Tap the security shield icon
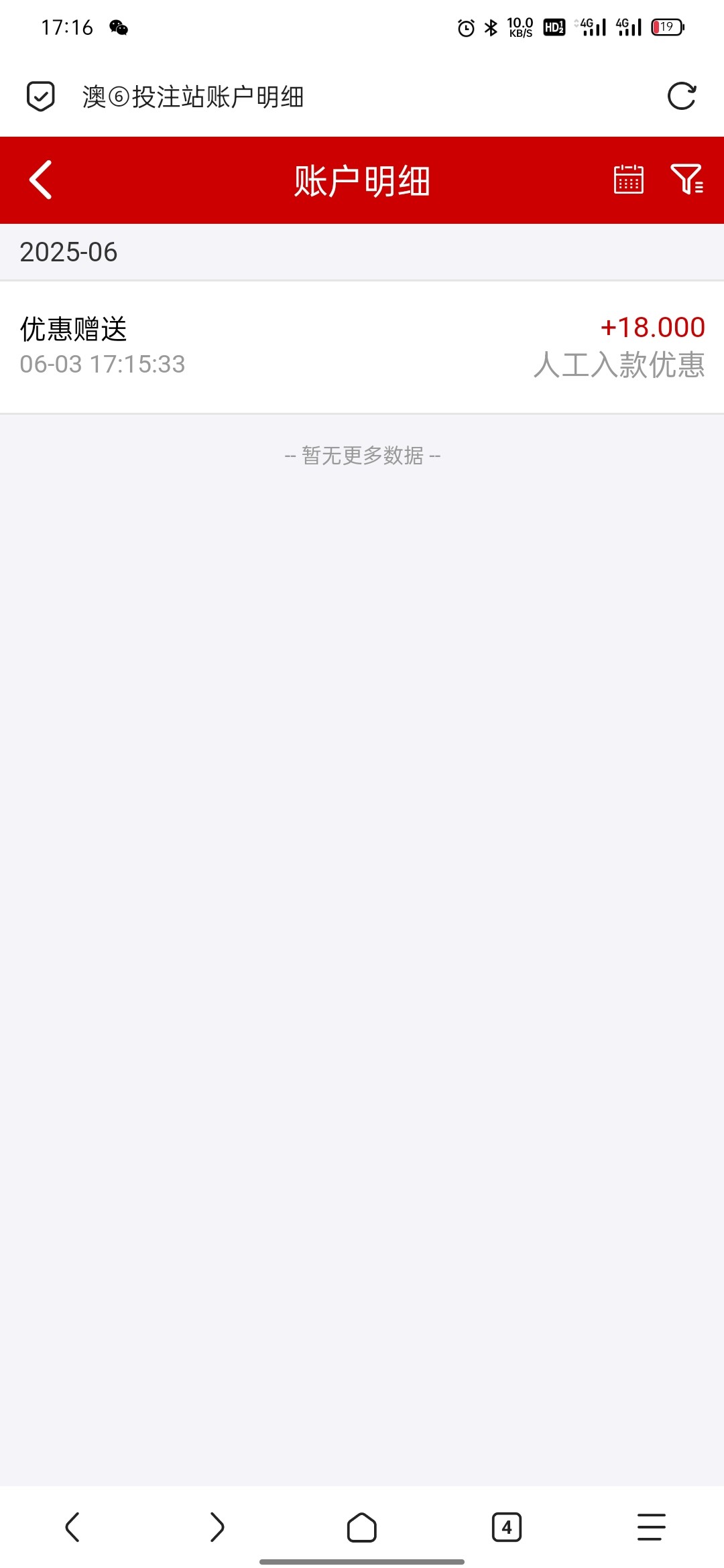 pos(40,96)
